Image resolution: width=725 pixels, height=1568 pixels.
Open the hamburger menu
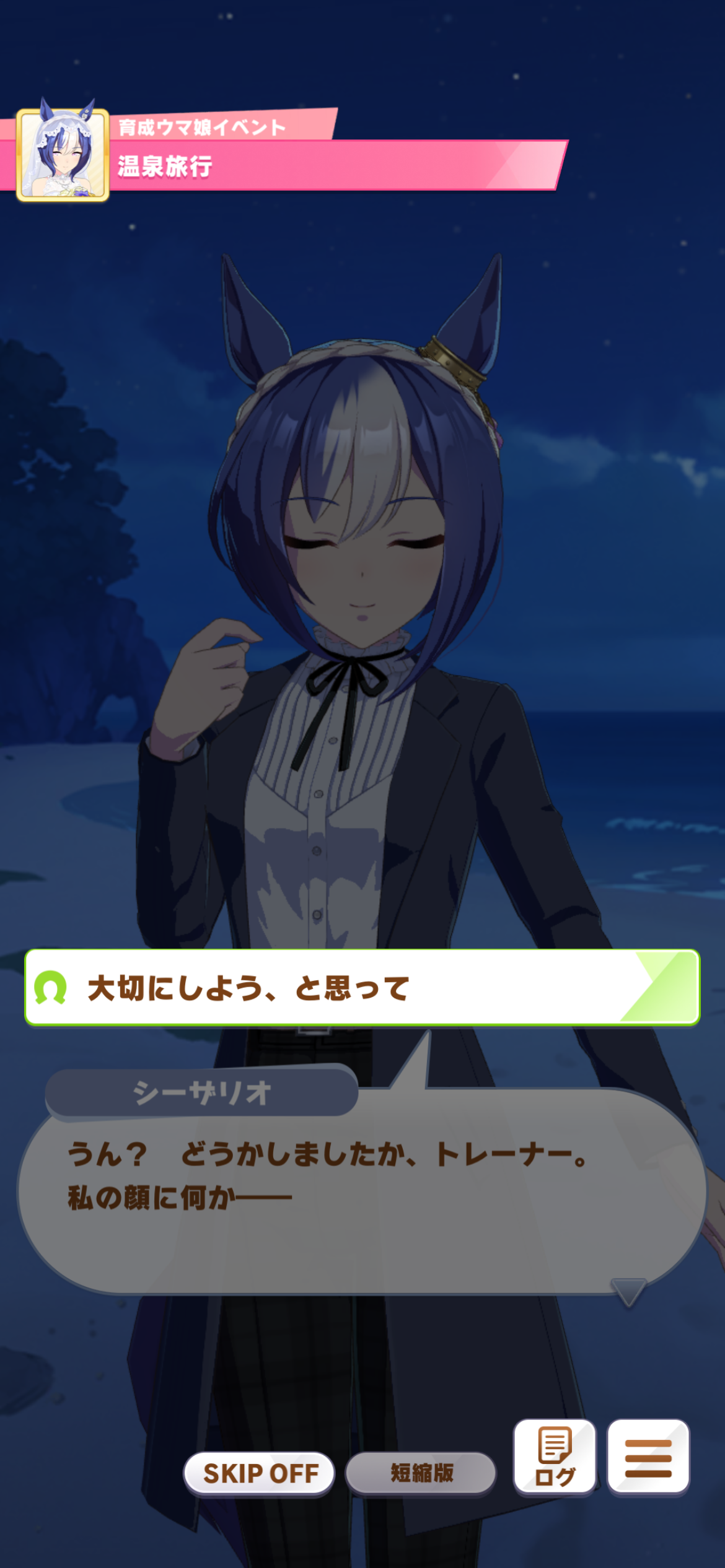click(648, 1458)
